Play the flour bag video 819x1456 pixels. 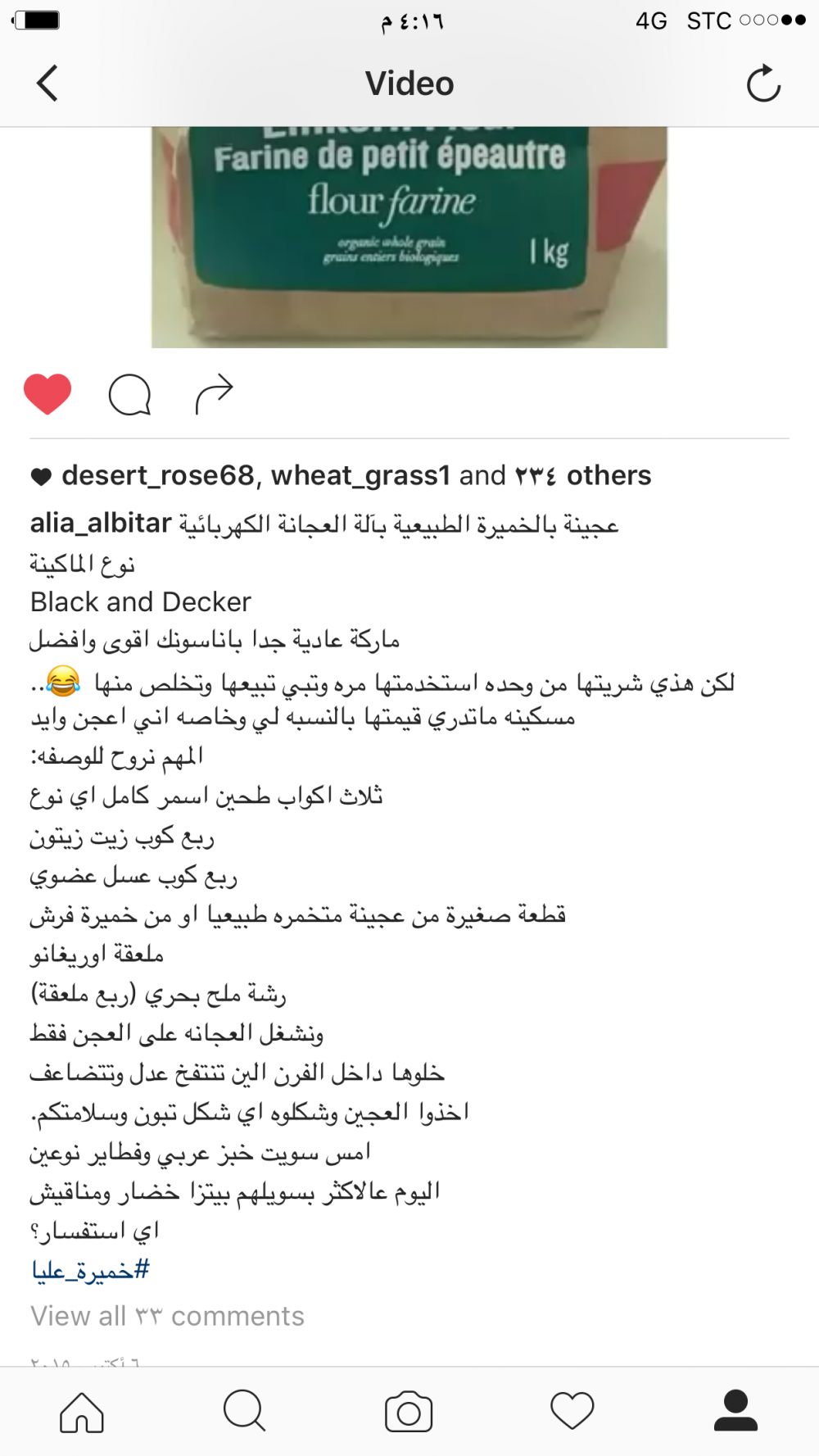click(x=409, y=238)
